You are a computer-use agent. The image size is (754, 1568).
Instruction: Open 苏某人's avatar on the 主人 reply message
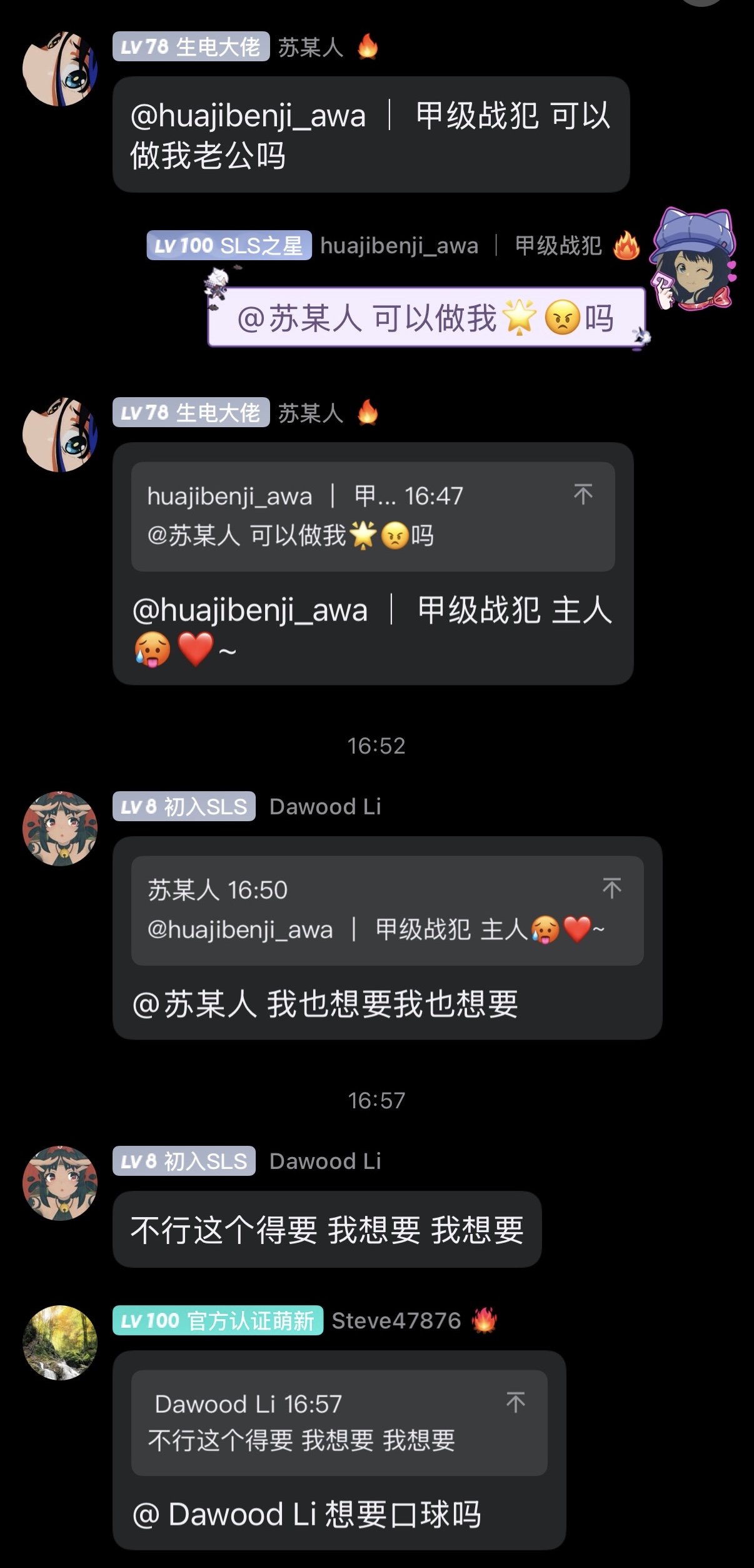coord(60,435)
